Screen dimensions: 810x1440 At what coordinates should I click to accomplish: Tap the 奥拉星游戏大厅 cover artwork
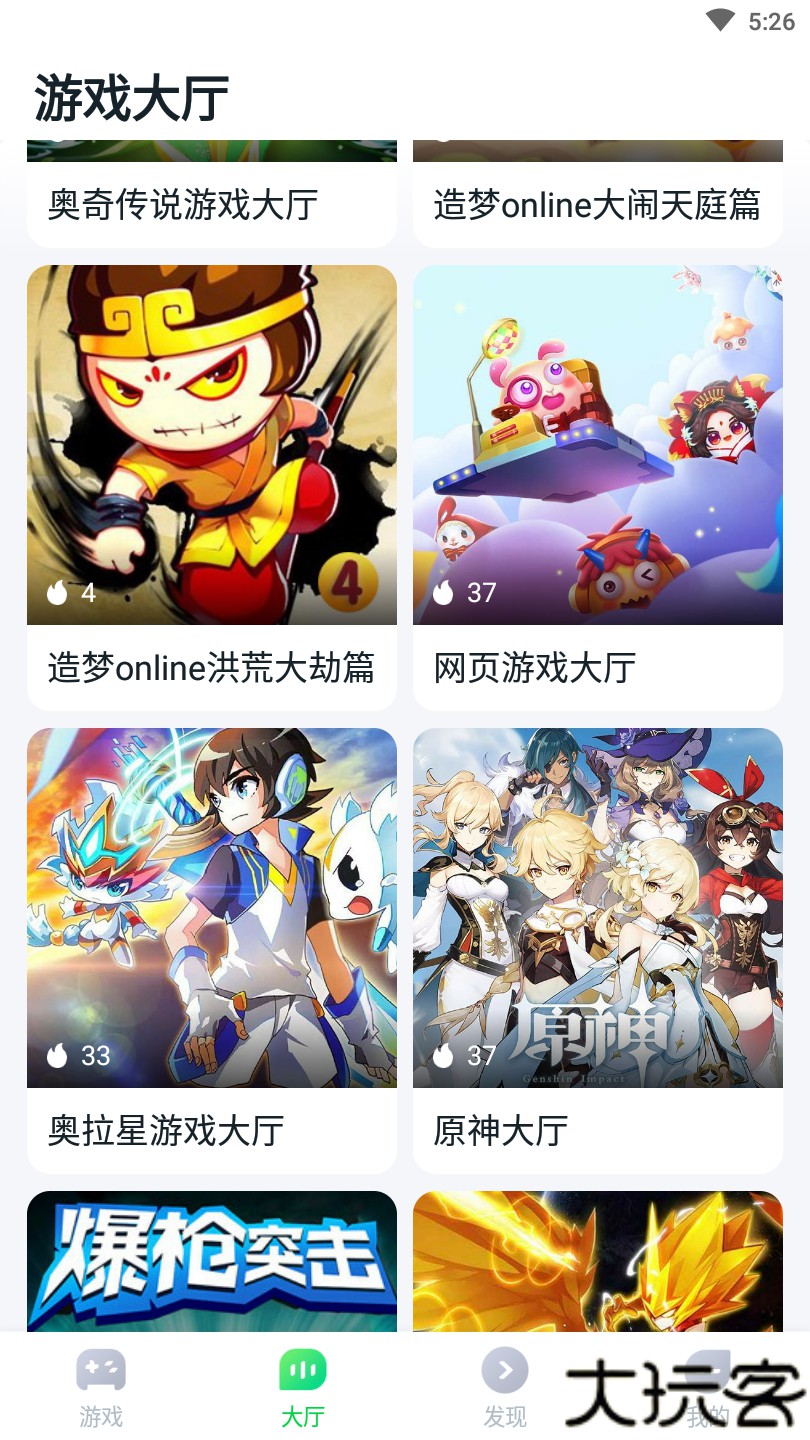click(x=212, y=908)
